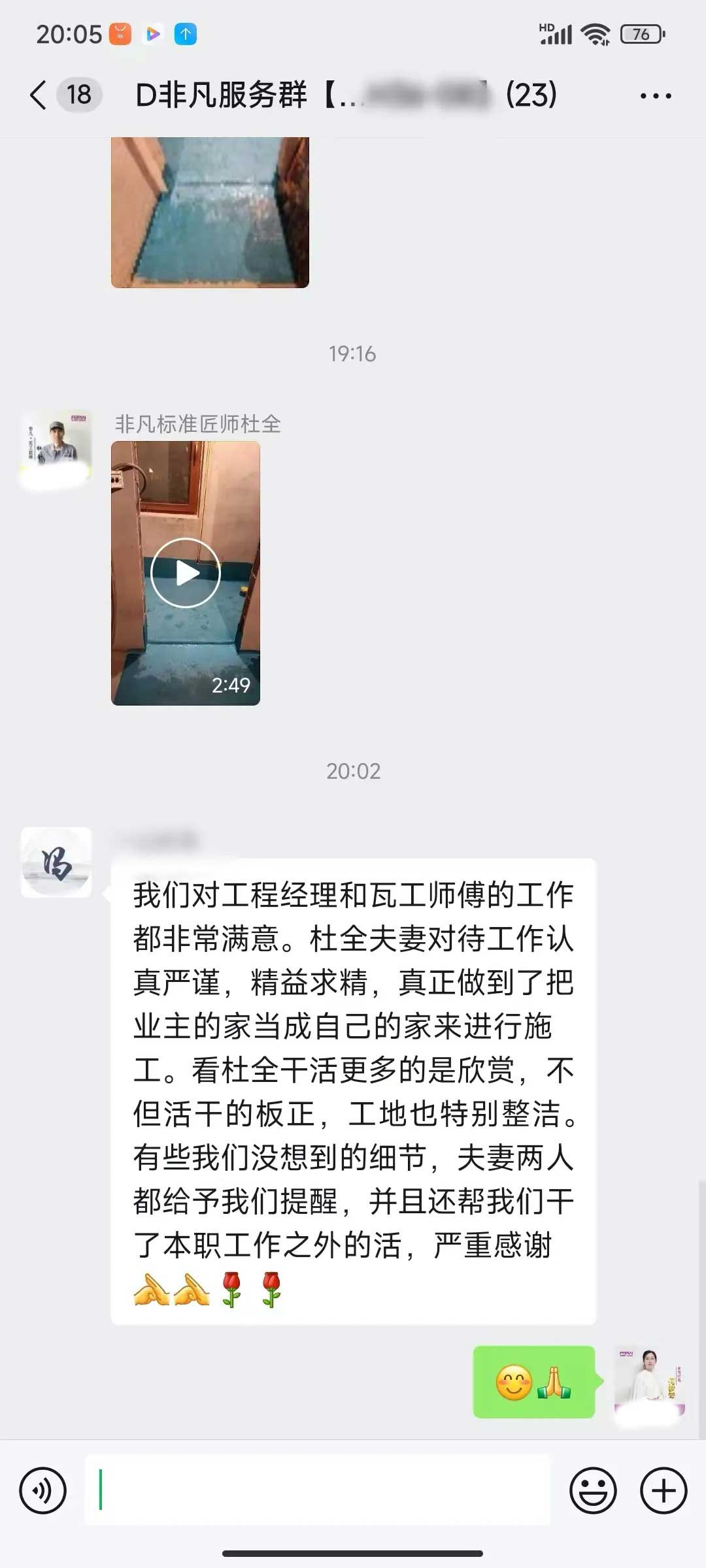
Task: Open the calligraphy avatar of the reviewer
Action: click(56, 862)
